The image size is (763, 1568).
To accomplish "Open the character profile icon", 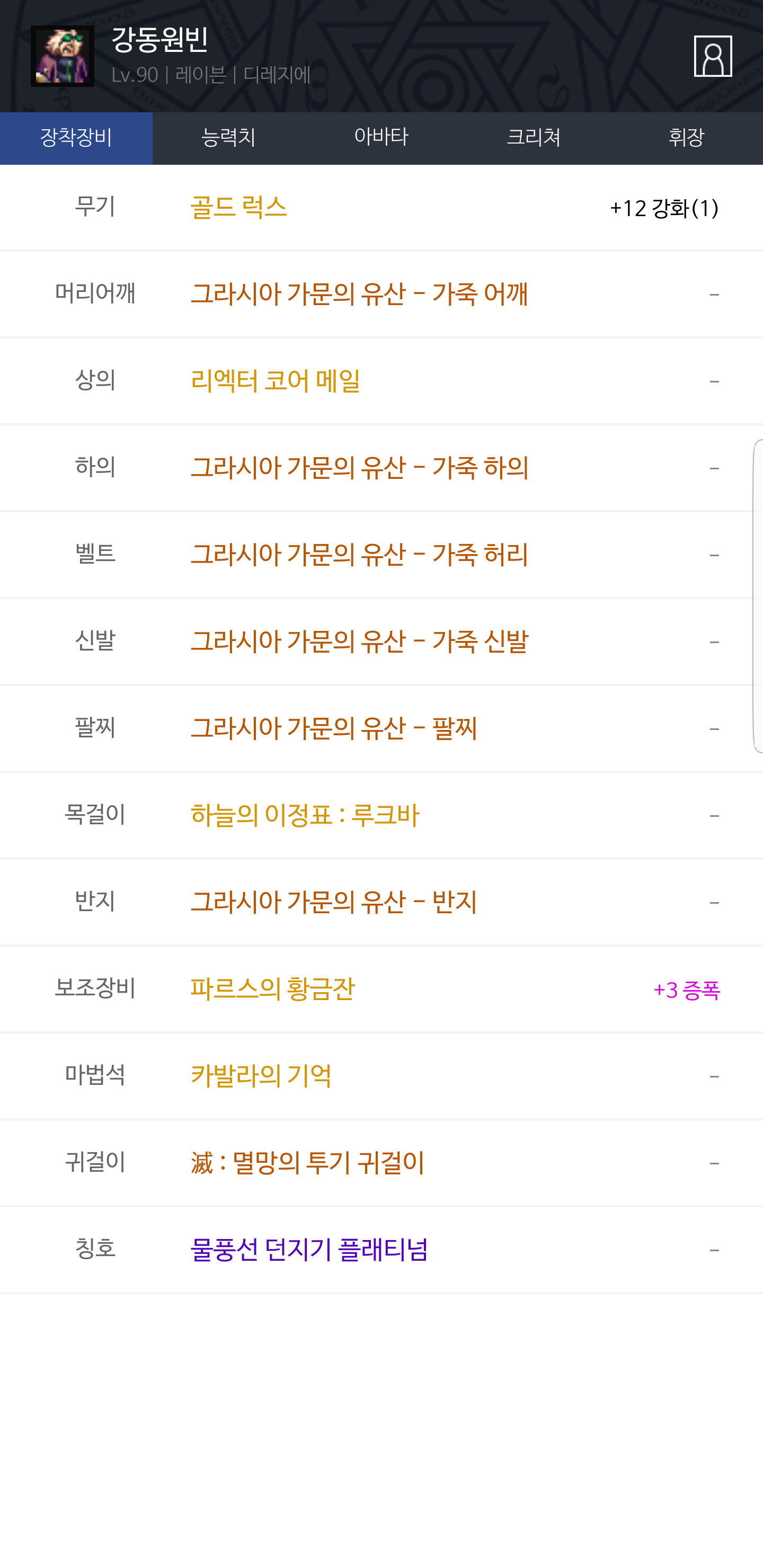I will 713,56.
